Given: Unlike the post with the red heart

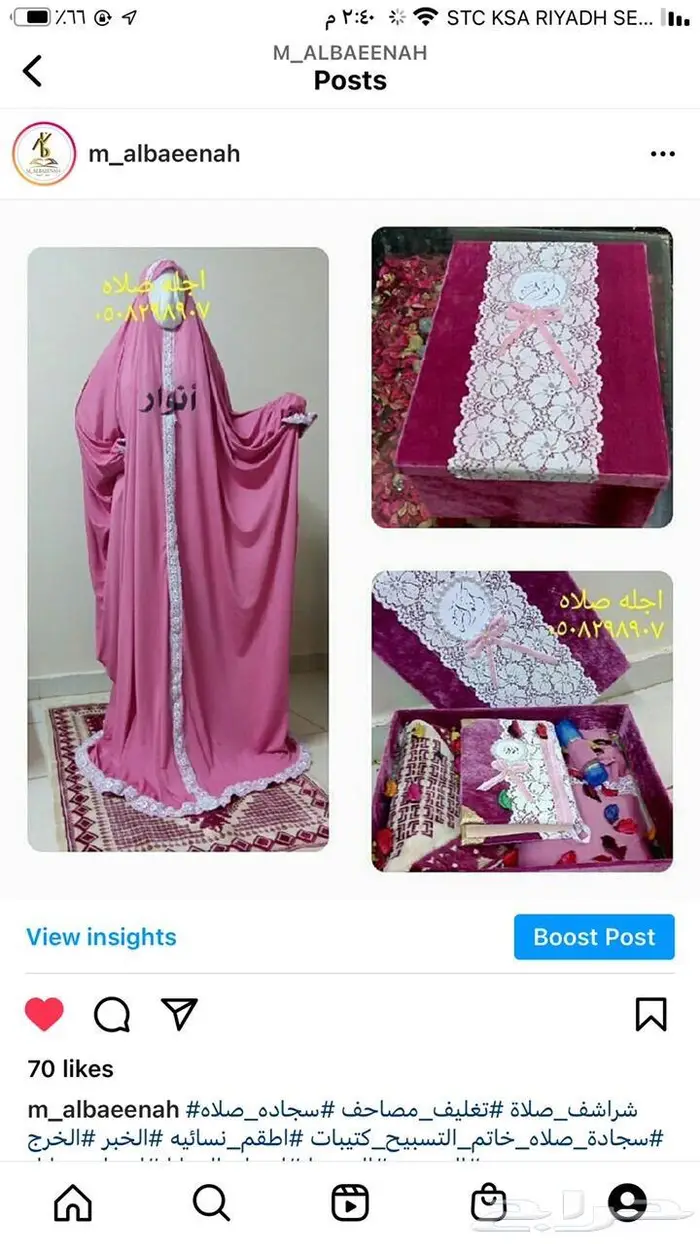Looking at the screenshot, I should 44,1014.
